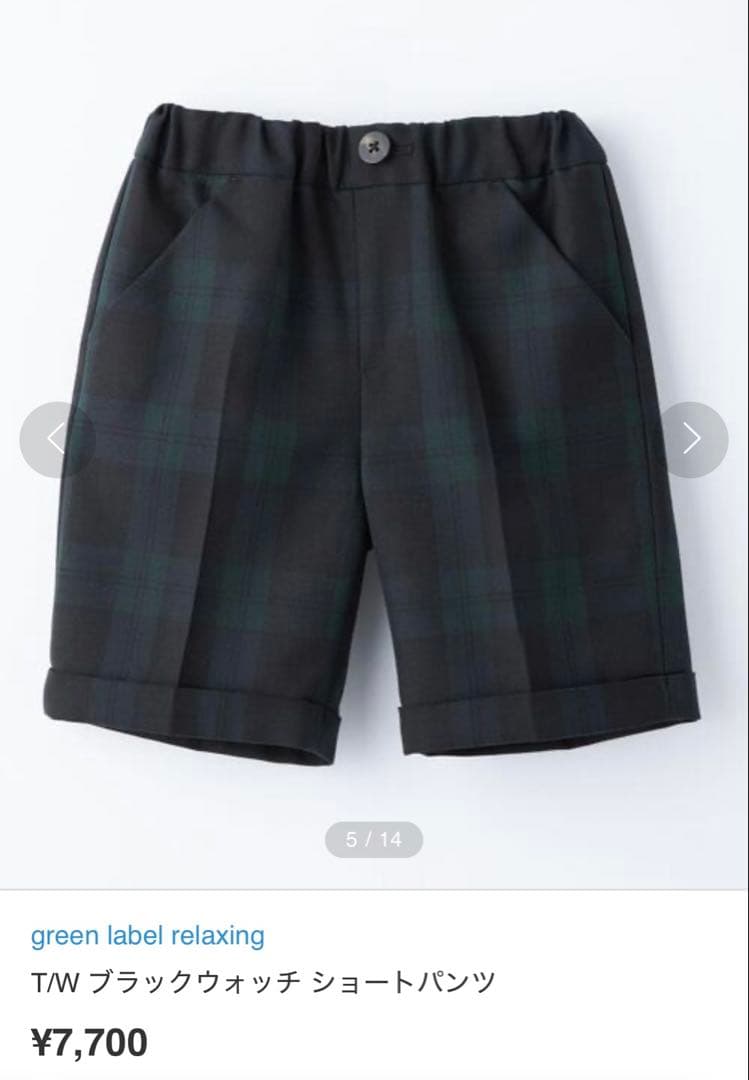Open the green label relaxing brand link
This screenshot has width=749, height=1080.
(148, 936)
